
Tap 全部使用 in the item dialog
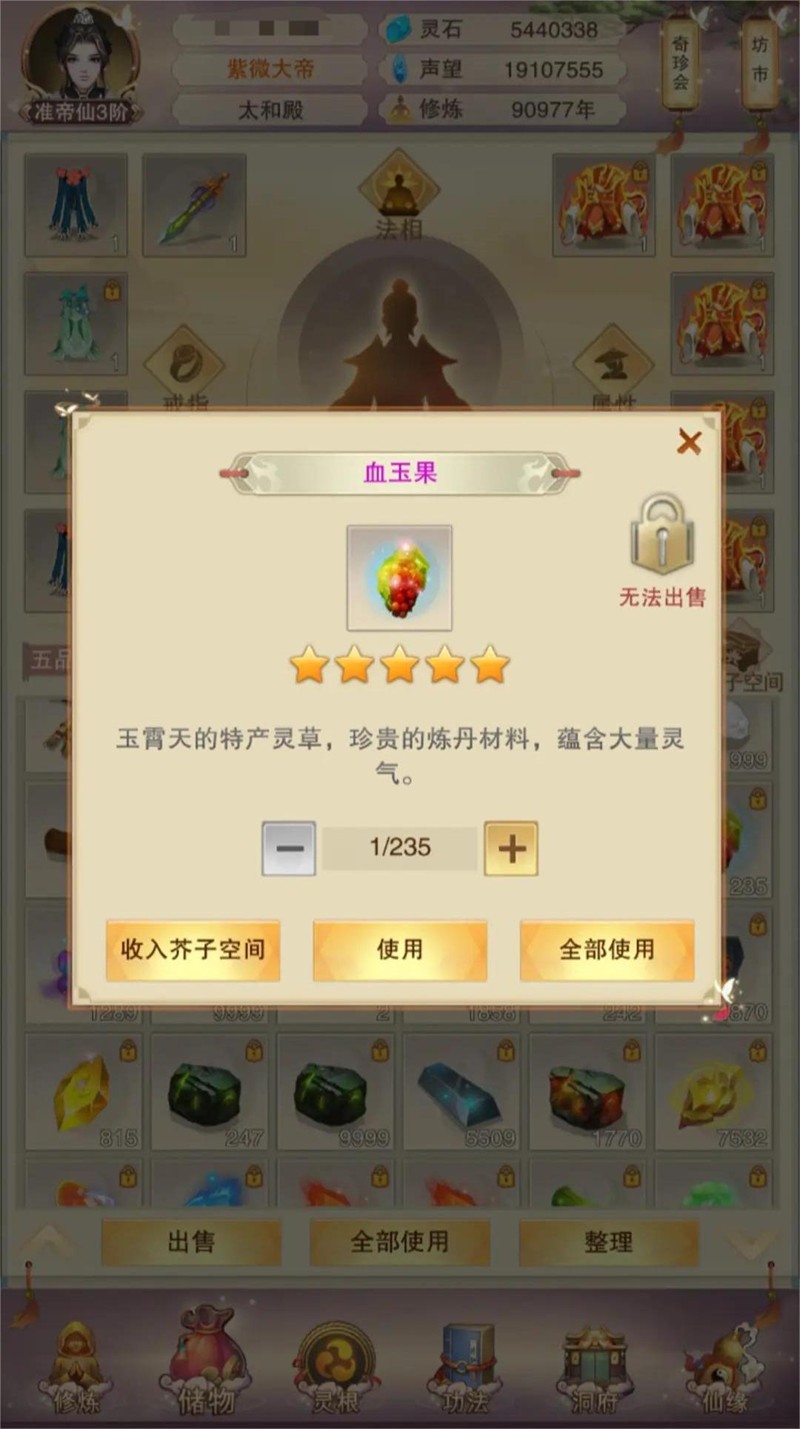point(607,949)
